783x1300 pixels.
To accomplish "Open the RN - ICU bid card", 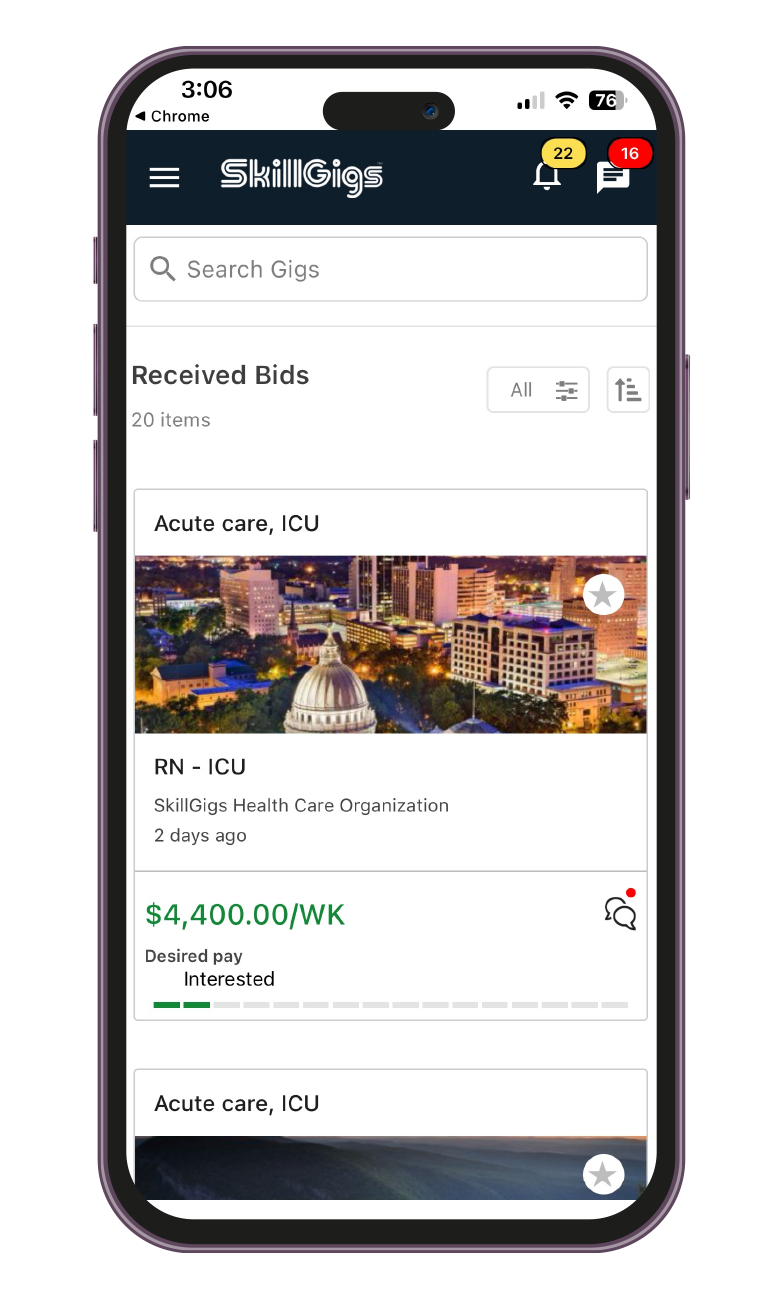I will tap(390, 767).
